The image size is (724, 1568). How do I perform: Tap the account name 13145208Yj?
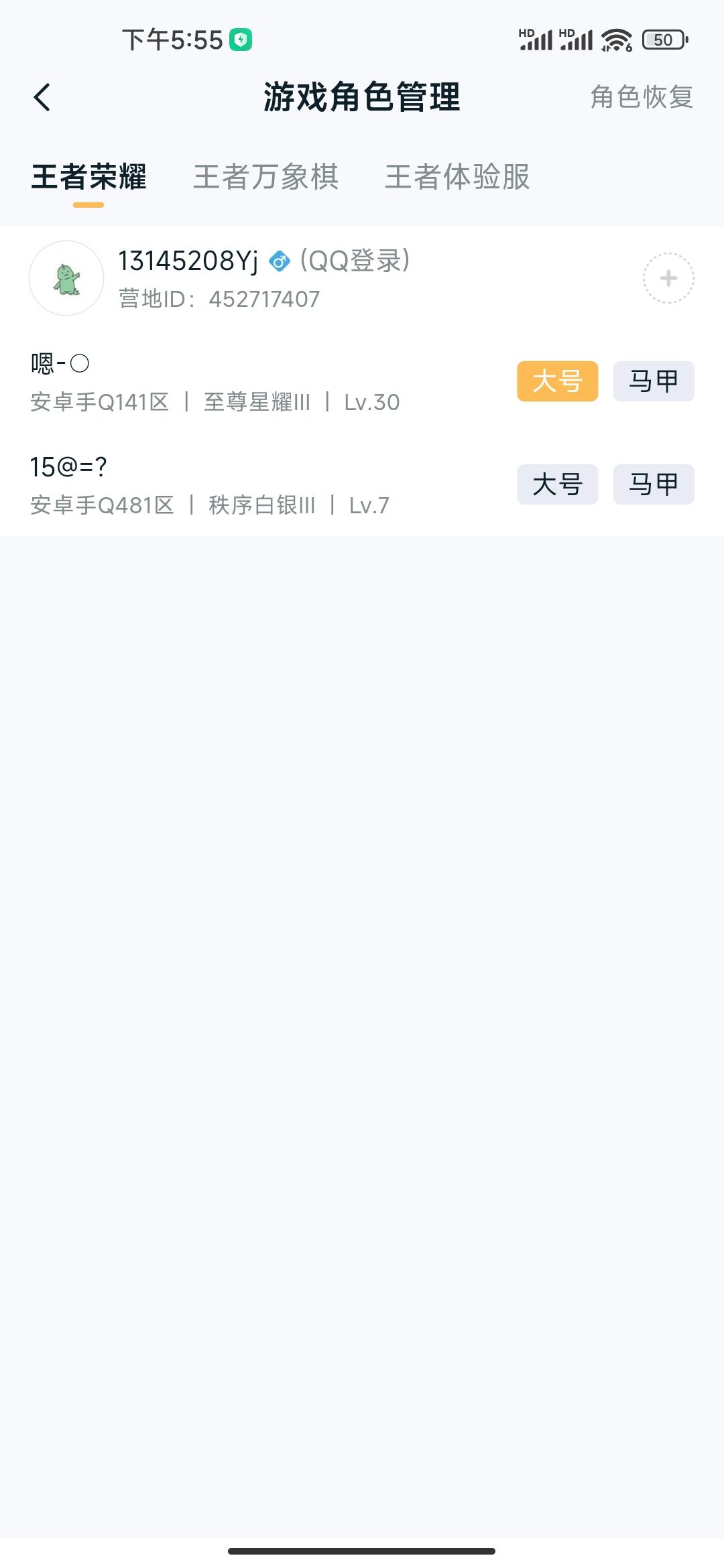[190, 261]
